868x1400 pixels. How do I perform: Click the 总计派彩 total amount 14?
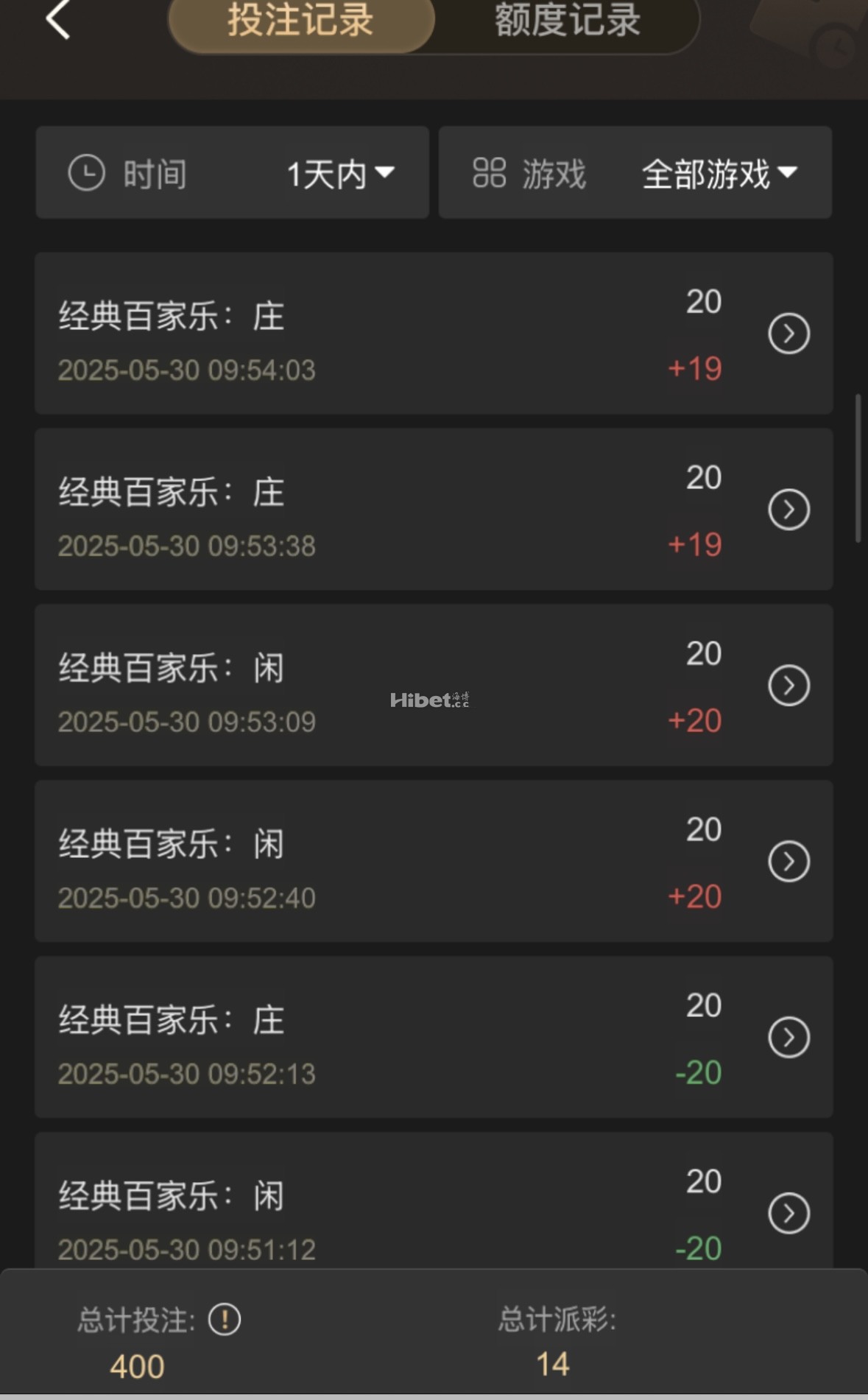pyautogui.click(x=552, y=1366)
